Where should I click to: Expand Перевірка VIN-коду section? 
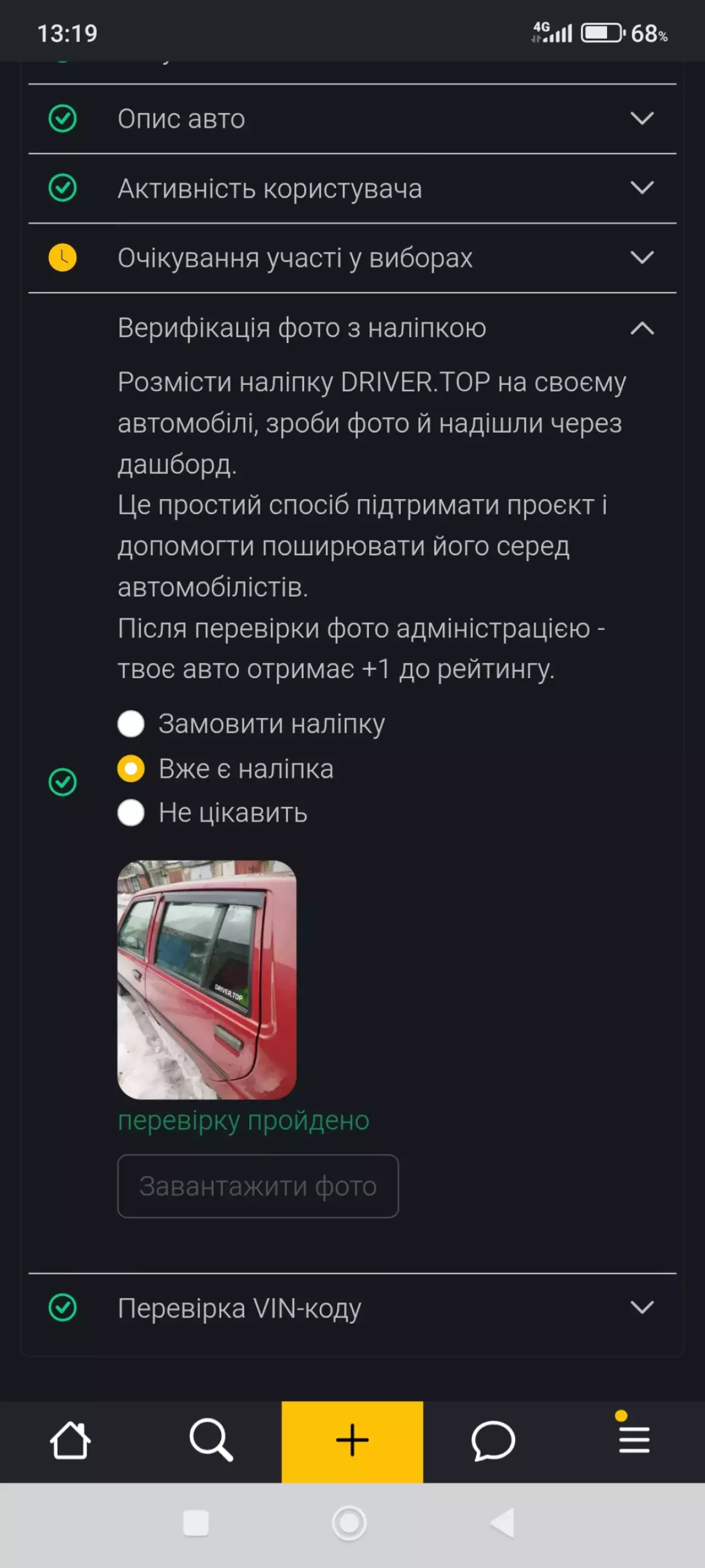pyautogui.click(x=642, y=1307)
